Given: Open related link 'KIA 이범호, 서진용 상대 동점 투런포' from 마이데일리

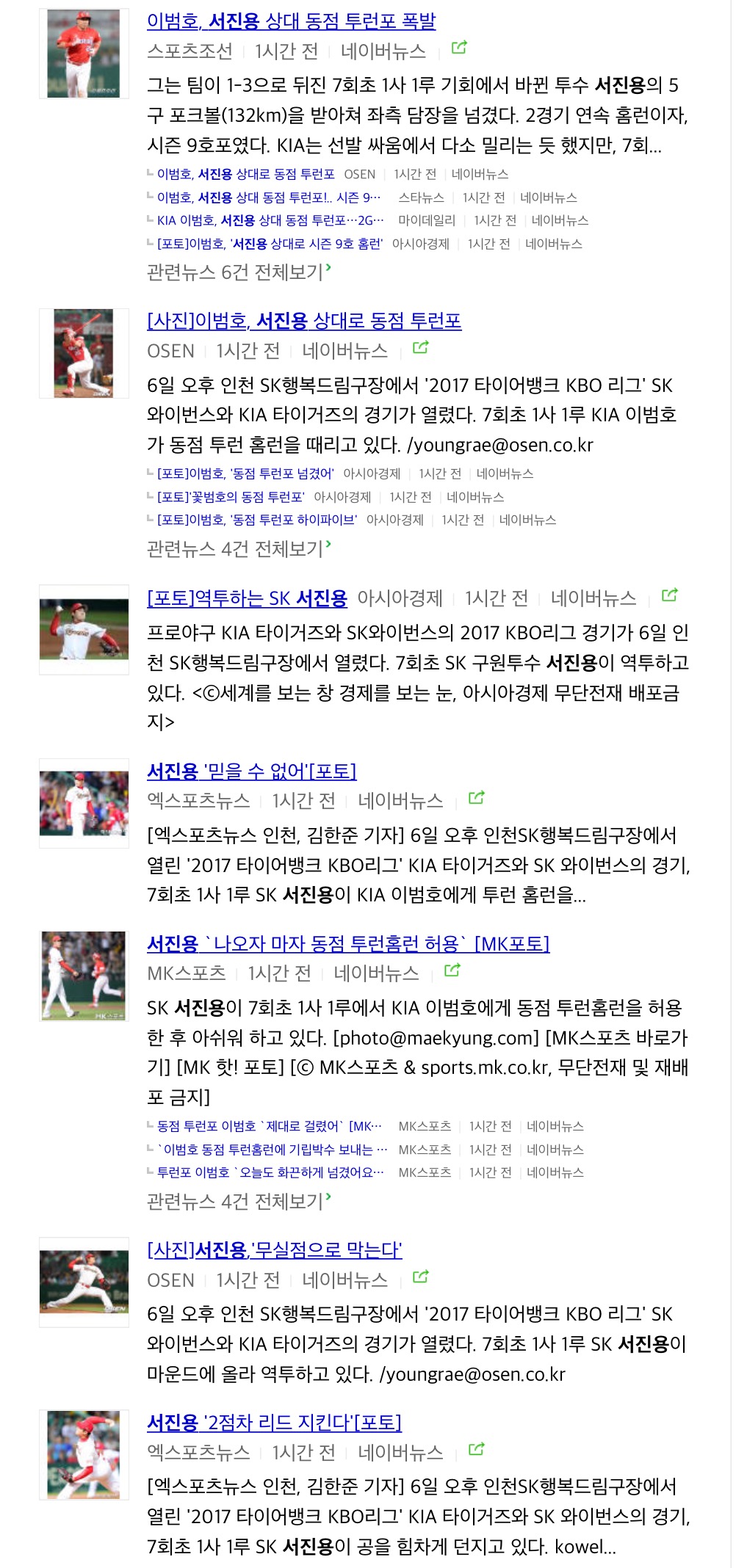Looking at the screenshot, I should [x=270, y=220].
